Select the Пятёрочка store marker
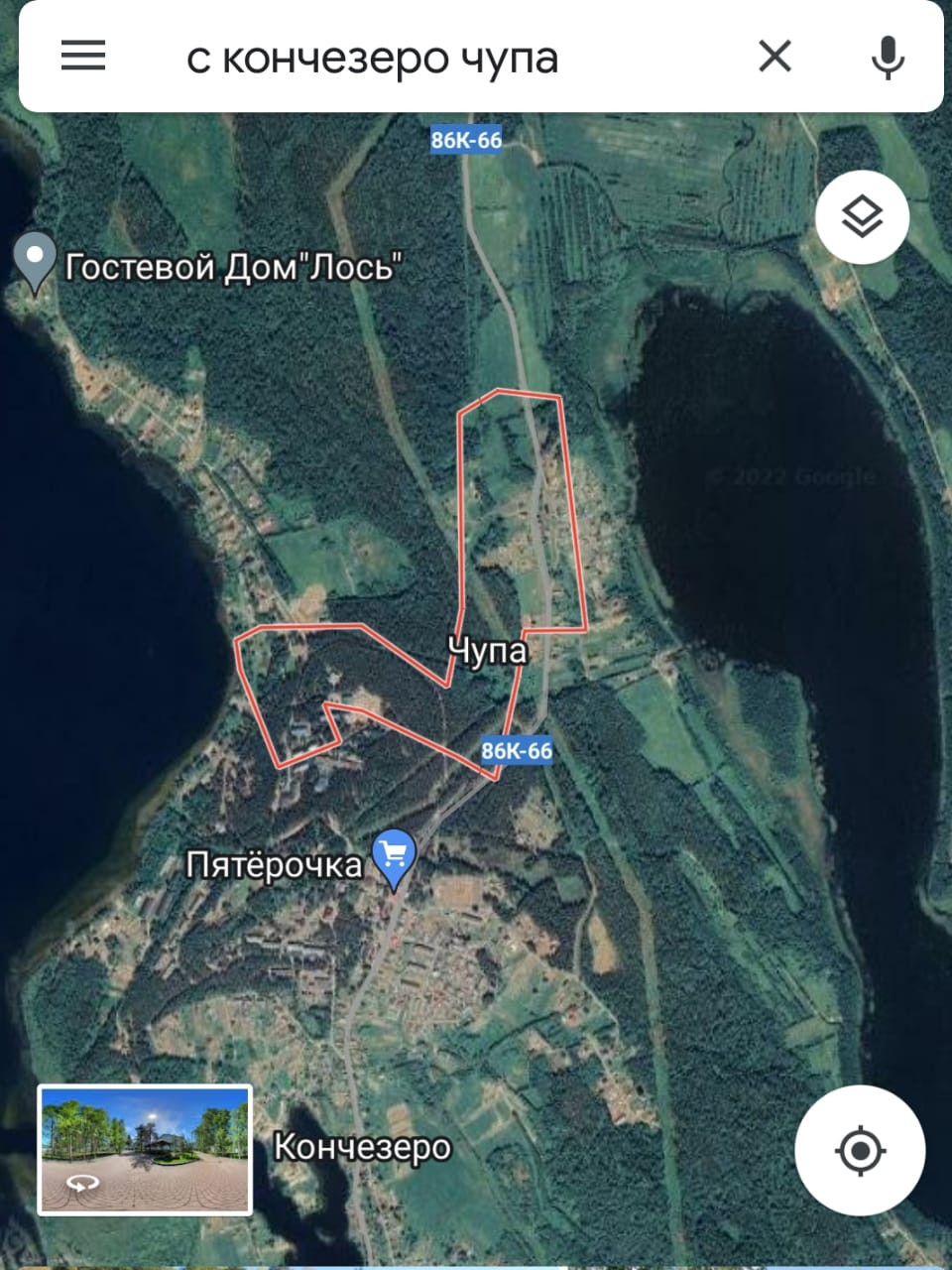Screen dimensions: 952x1270 point(395,857)
